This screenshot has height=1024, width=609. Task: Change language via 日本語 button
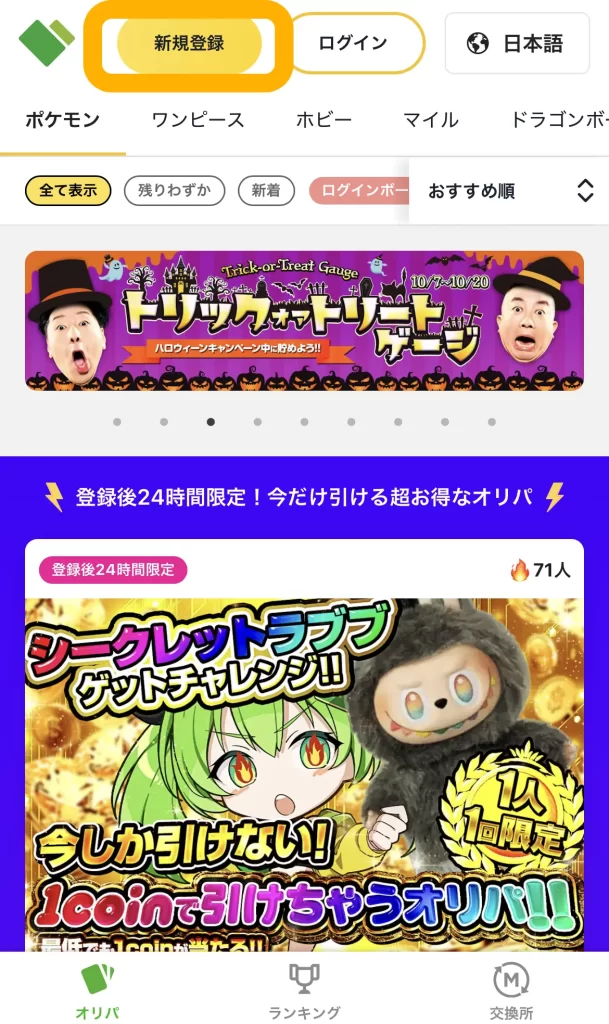click(515, 43)
